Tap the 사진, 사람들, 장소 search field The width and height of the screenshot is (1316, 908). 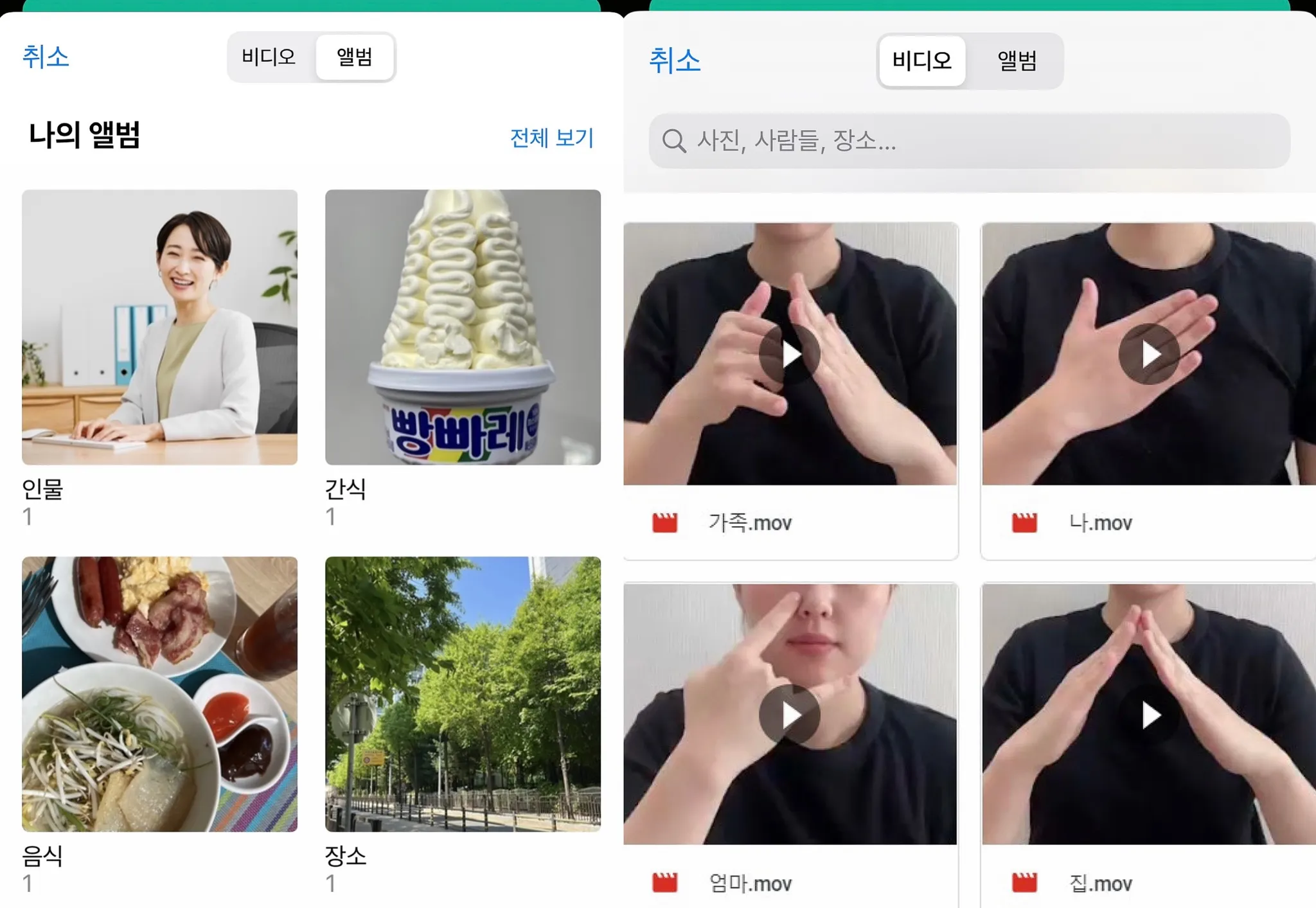click(969, 141)
